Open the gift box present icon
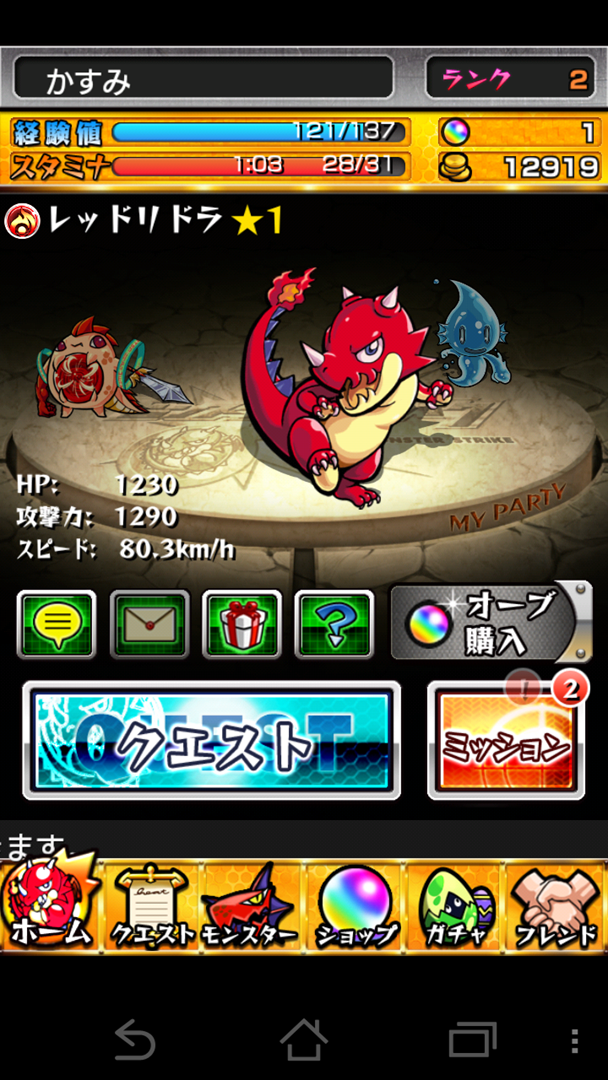The height and width of the screenshot is (1080, 608). point(242,625)
